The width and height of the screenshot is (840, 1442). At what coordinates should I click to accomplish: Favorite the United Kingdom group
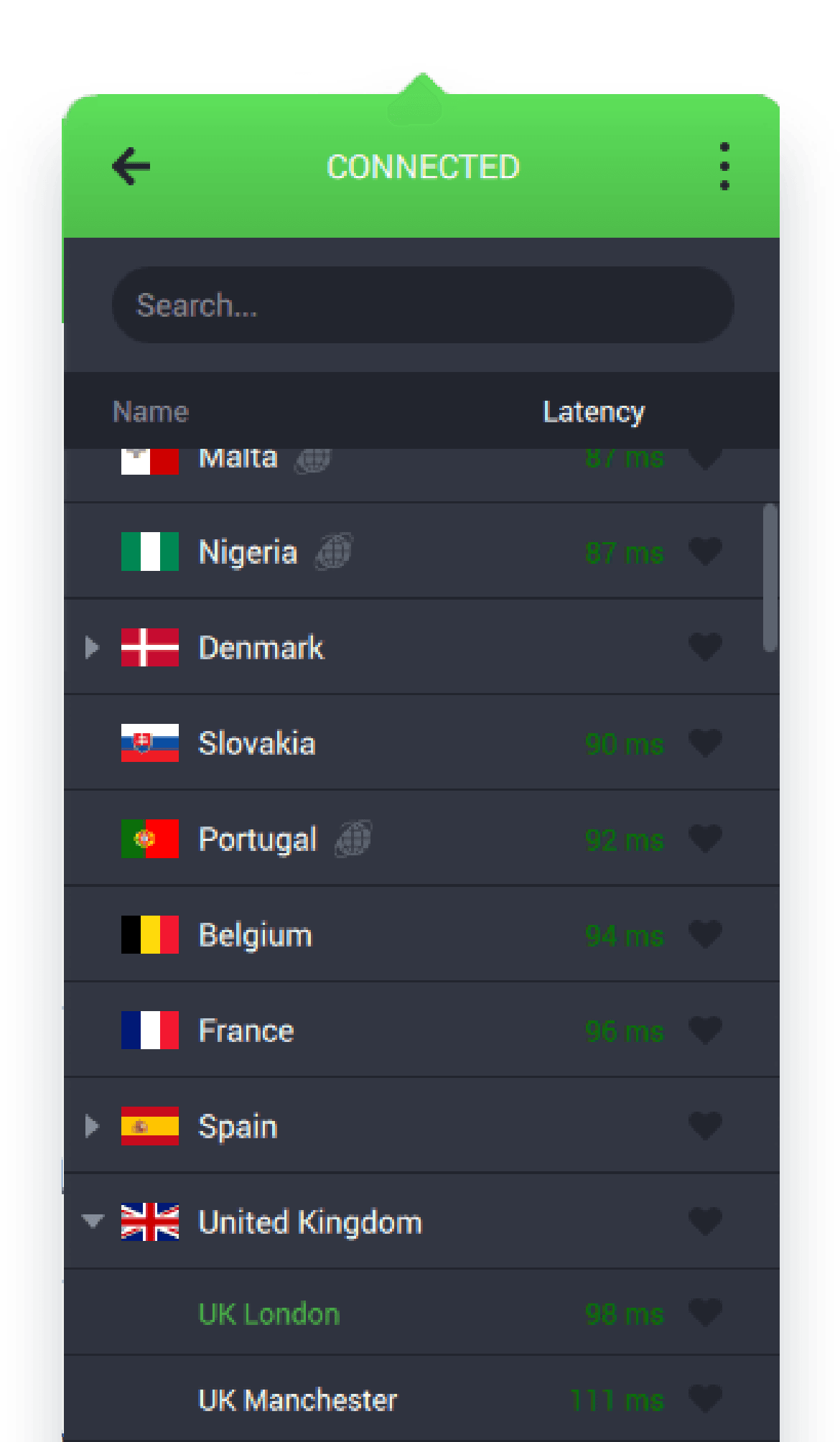[x=705, y=1221]
